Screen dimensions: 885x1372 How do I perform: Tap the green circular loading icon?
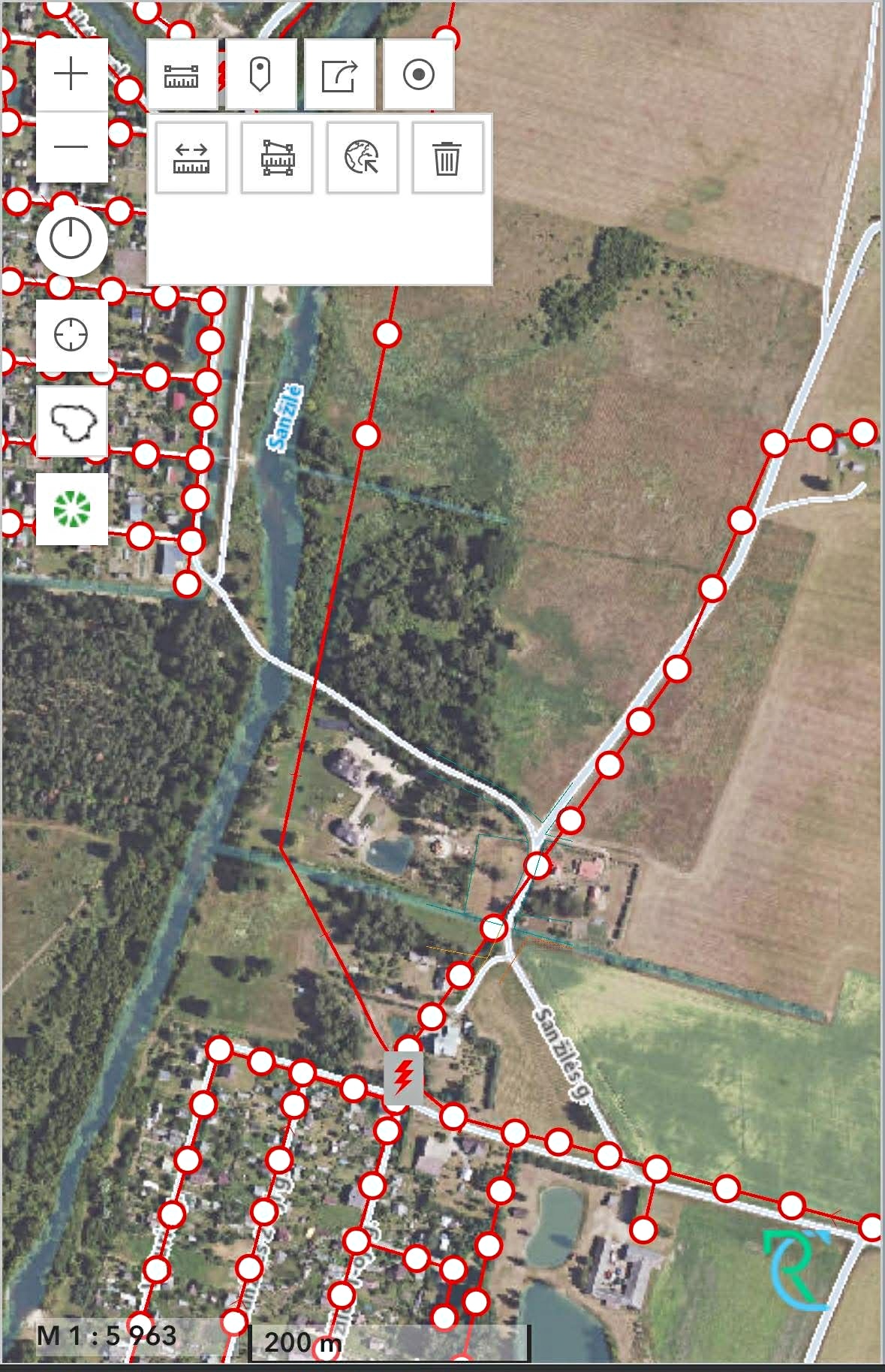[x=71, y=508]
